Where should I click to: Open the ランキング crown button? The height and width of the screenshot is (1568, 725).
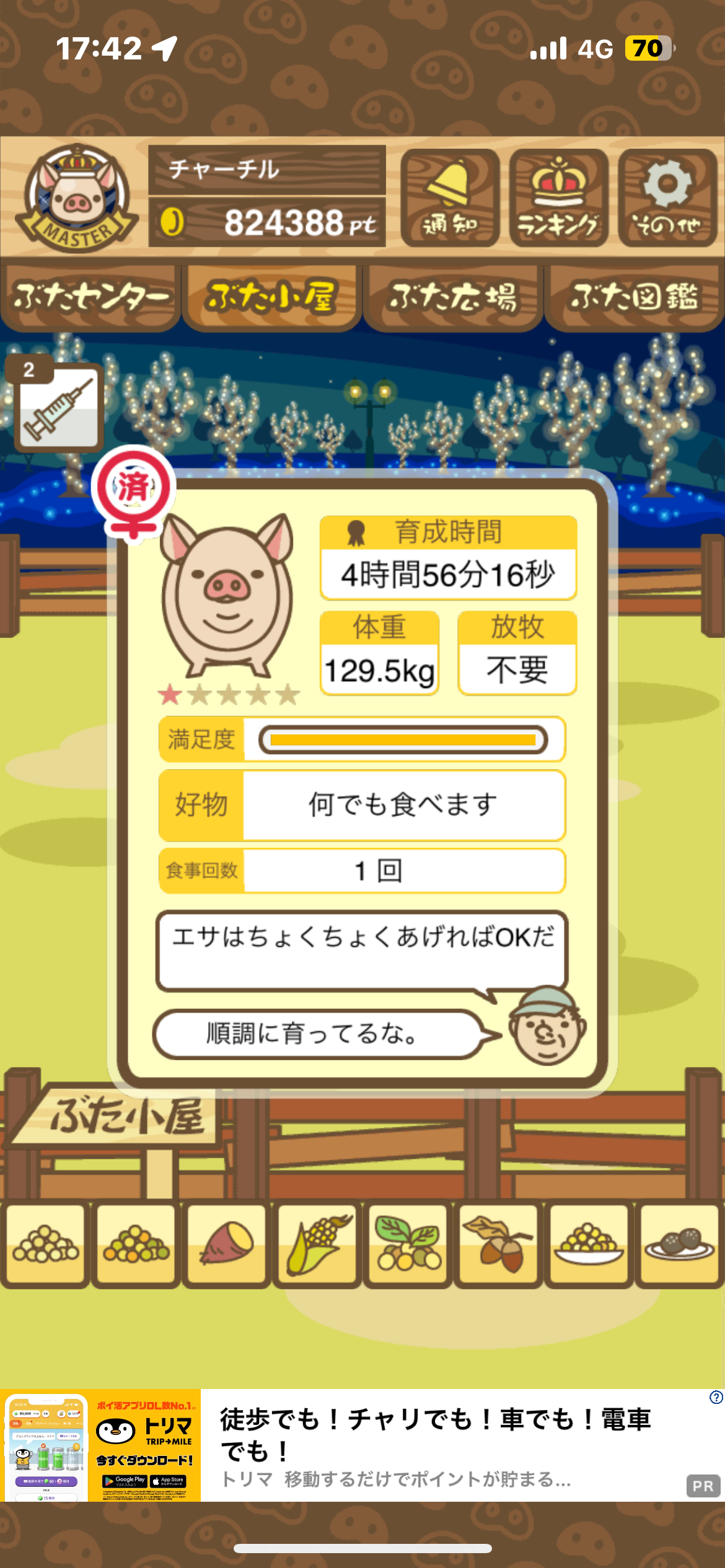coord(558,198)
